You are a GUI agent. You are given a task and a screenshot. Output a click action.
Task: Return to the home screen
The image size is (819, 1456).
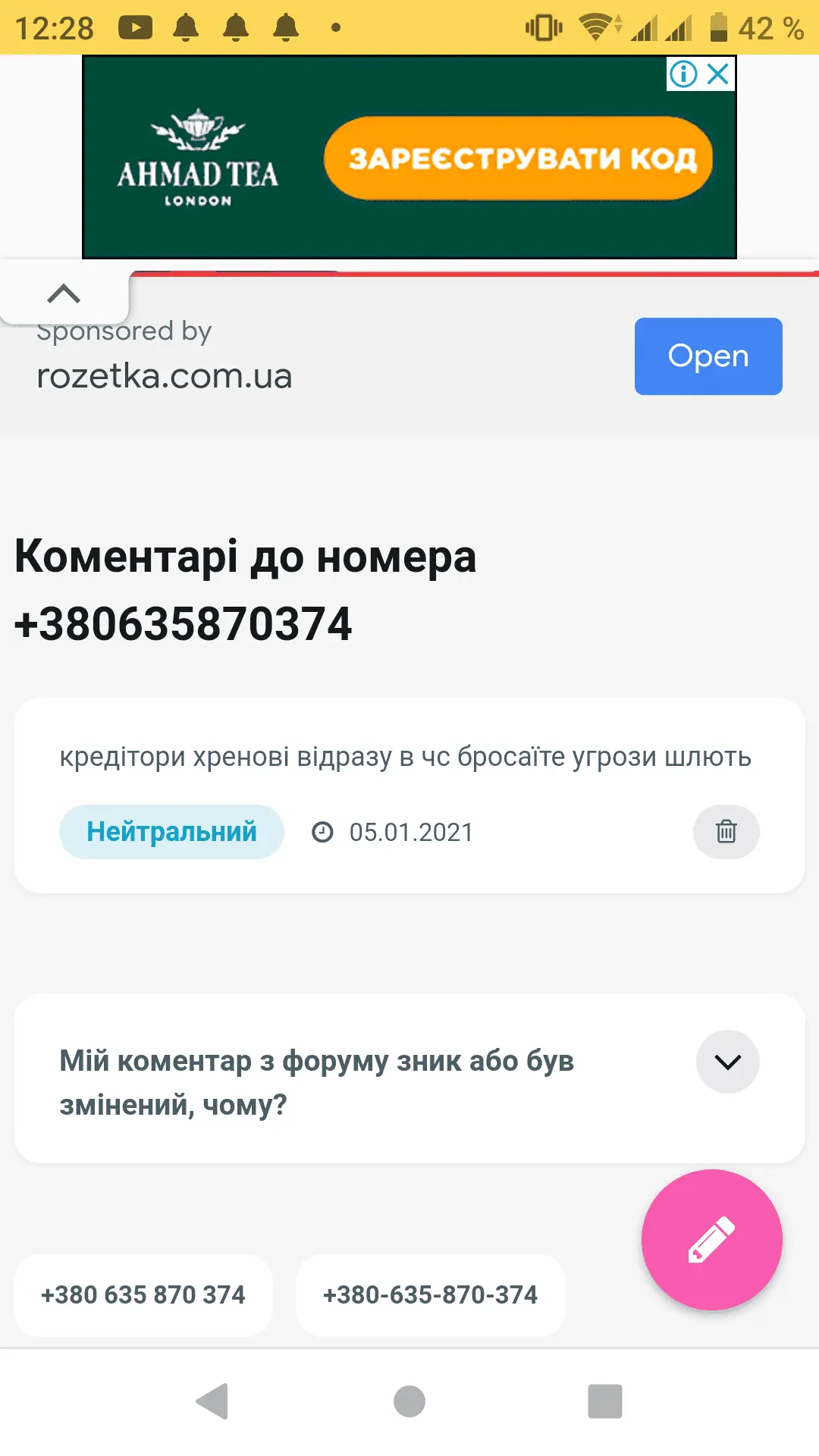click(409, 1401)
